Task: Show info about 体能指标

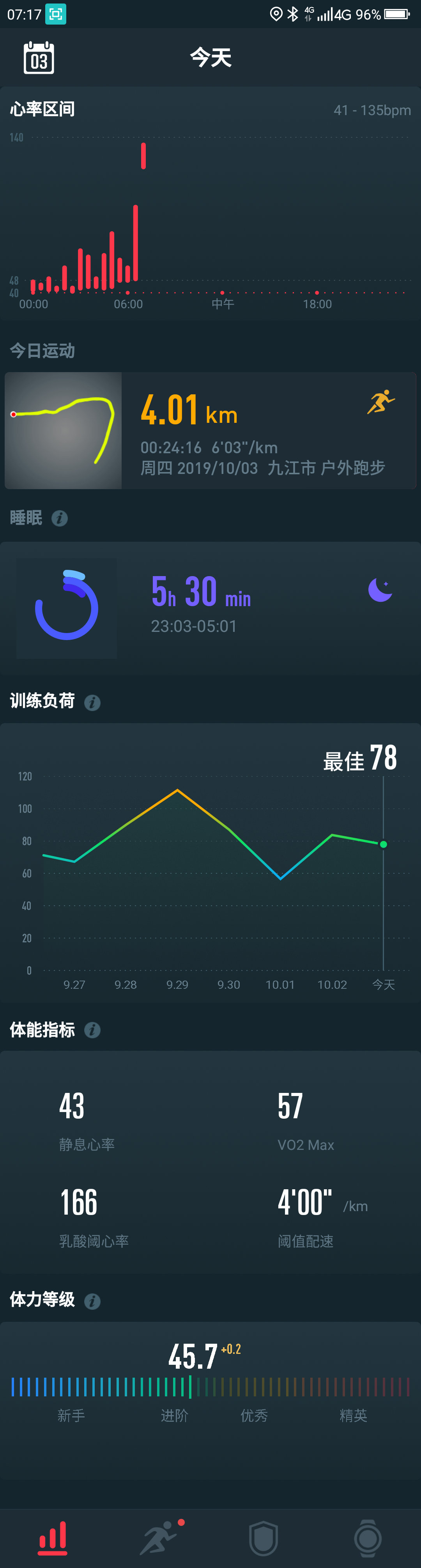Action: [x=92, y=1030]
